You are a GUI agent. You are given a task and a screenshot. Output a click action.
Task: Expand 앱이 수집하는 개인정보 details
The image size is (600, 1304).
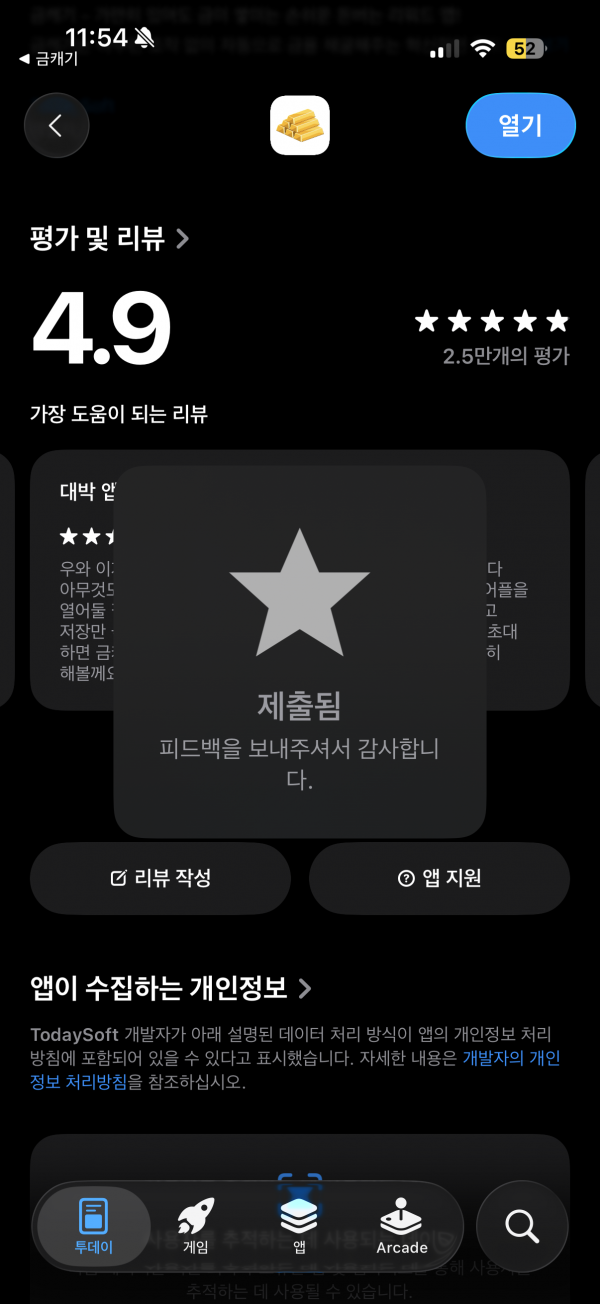(x=171, y=988)
